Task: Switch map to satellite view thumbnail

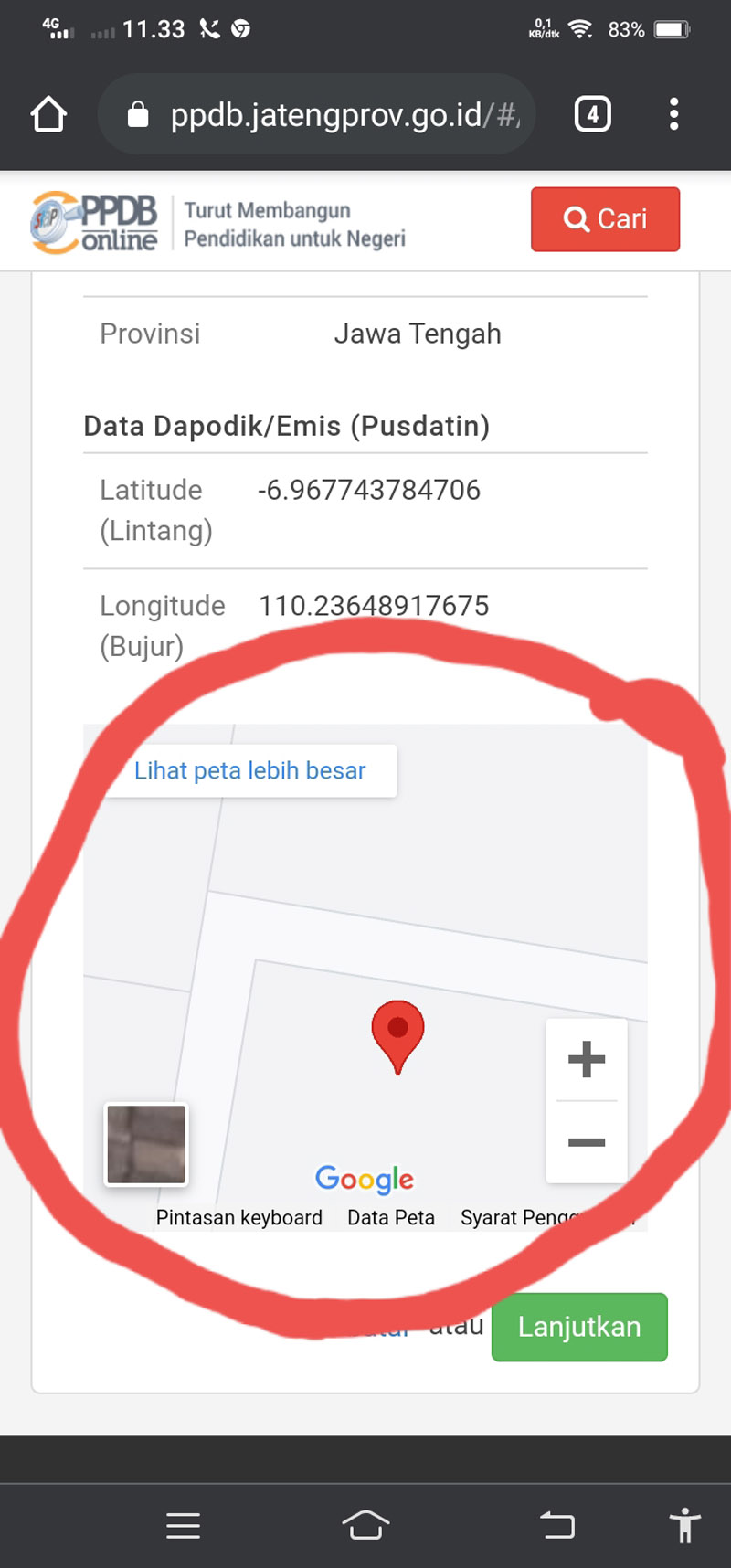Action: coord(146,1144)
